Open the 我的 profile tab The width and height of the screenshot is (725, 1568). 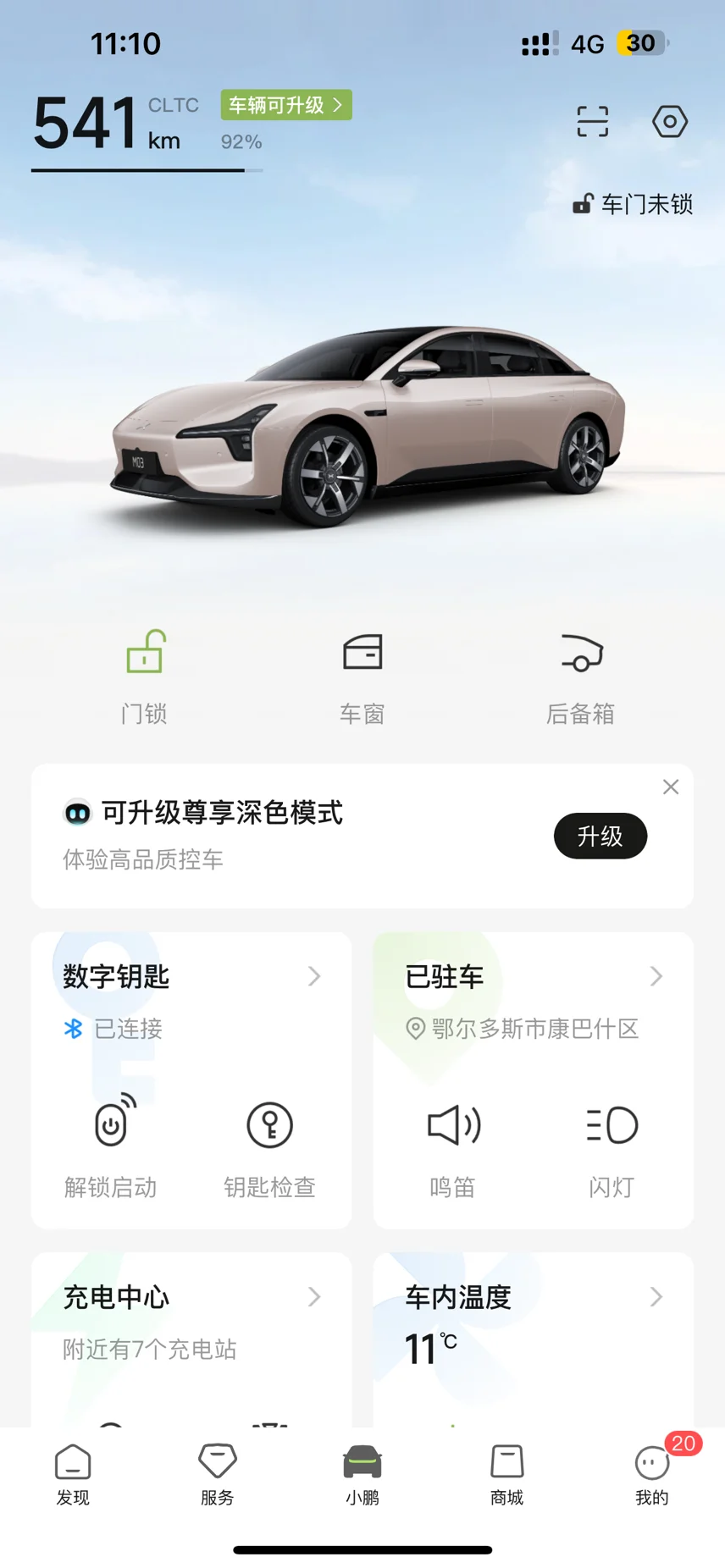point(652,1475)
